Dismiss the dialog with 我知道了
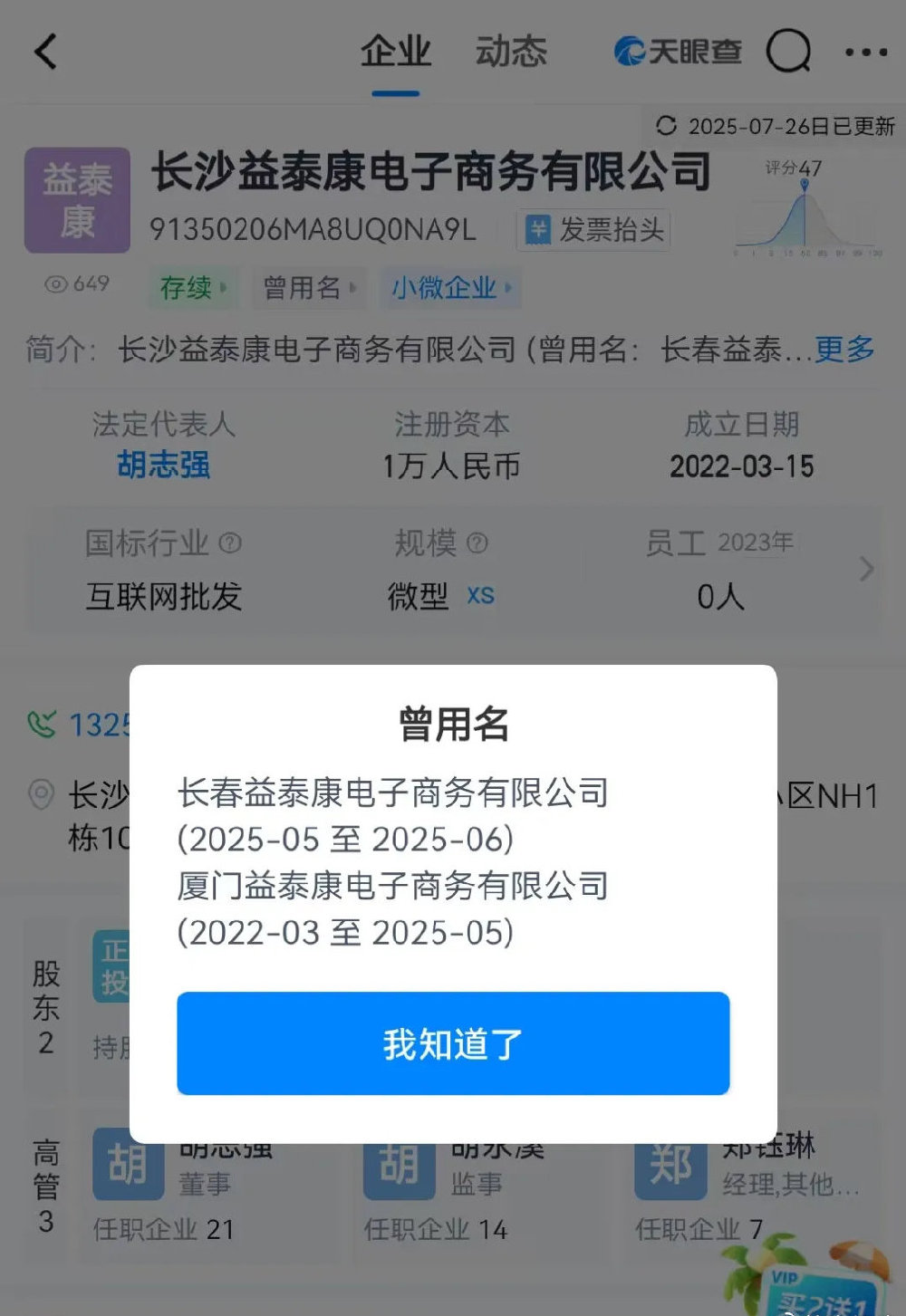Viewport: 906px width, 1316px height. (x=453, y=1043)
